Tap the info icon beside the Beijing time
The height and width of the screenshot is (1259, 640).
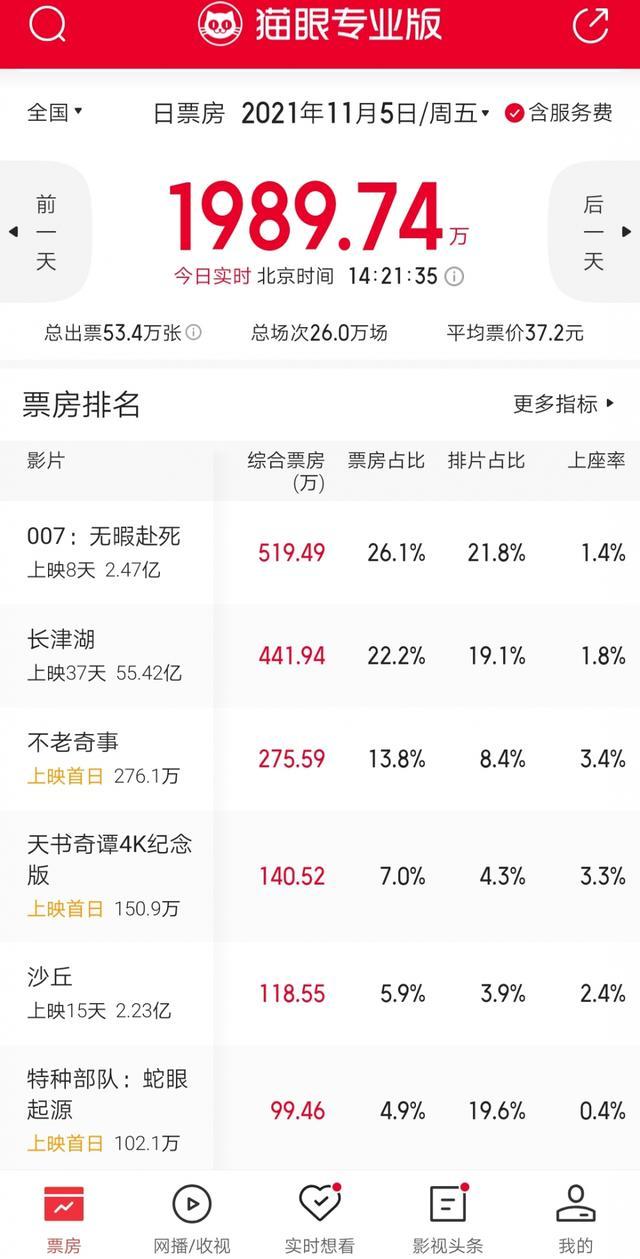point(454,277)
